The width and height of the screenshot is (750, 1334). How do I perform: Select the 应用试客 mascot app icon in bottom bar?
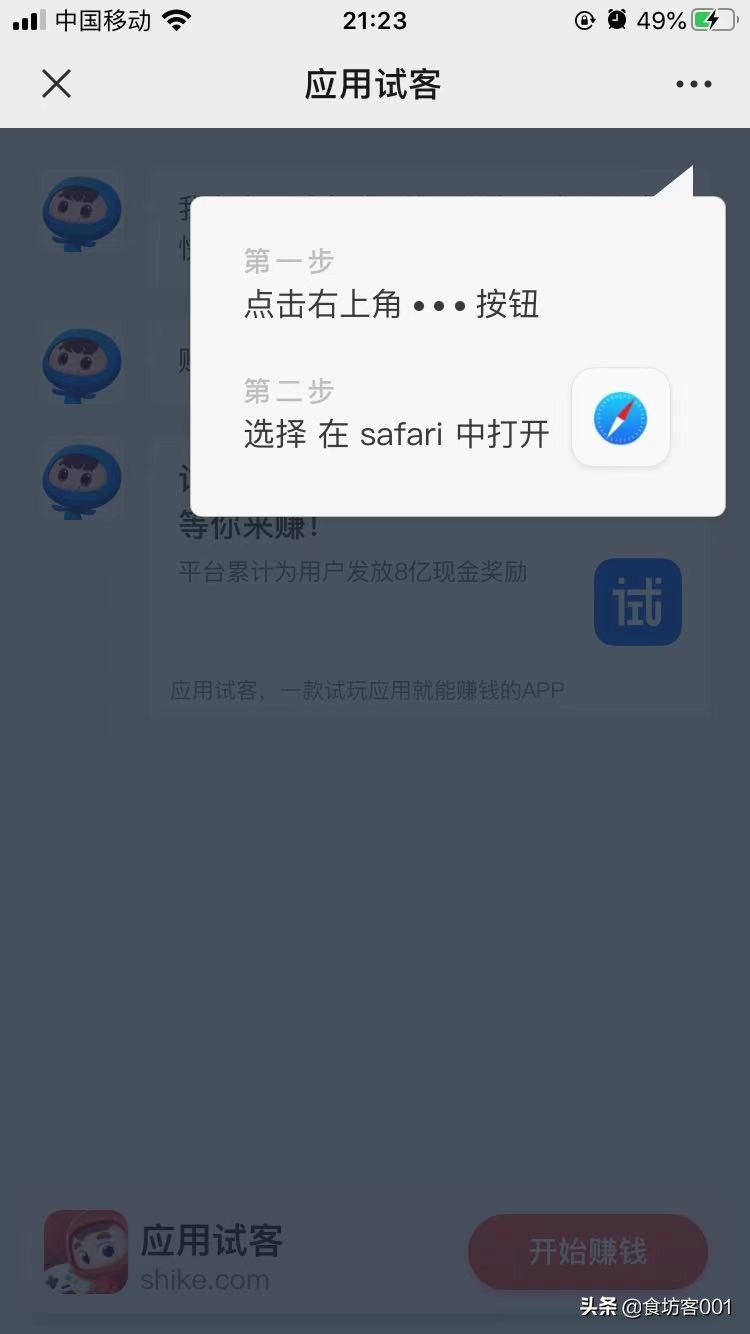click(x=85, y=1251)
